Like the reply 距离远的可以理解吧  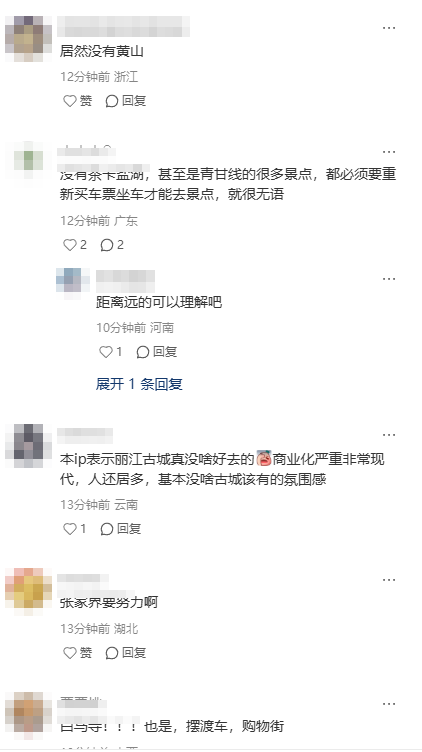click(x=110, y=352)
